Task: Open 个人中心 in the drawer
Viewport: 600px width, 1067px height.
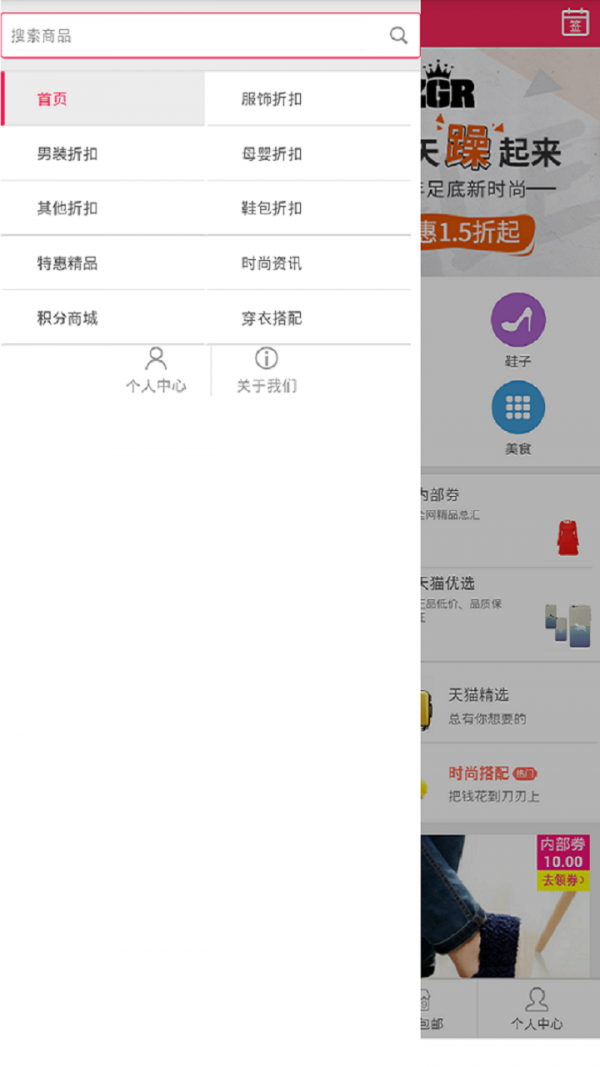Action: pyautogui.click(x=155, y=370)
